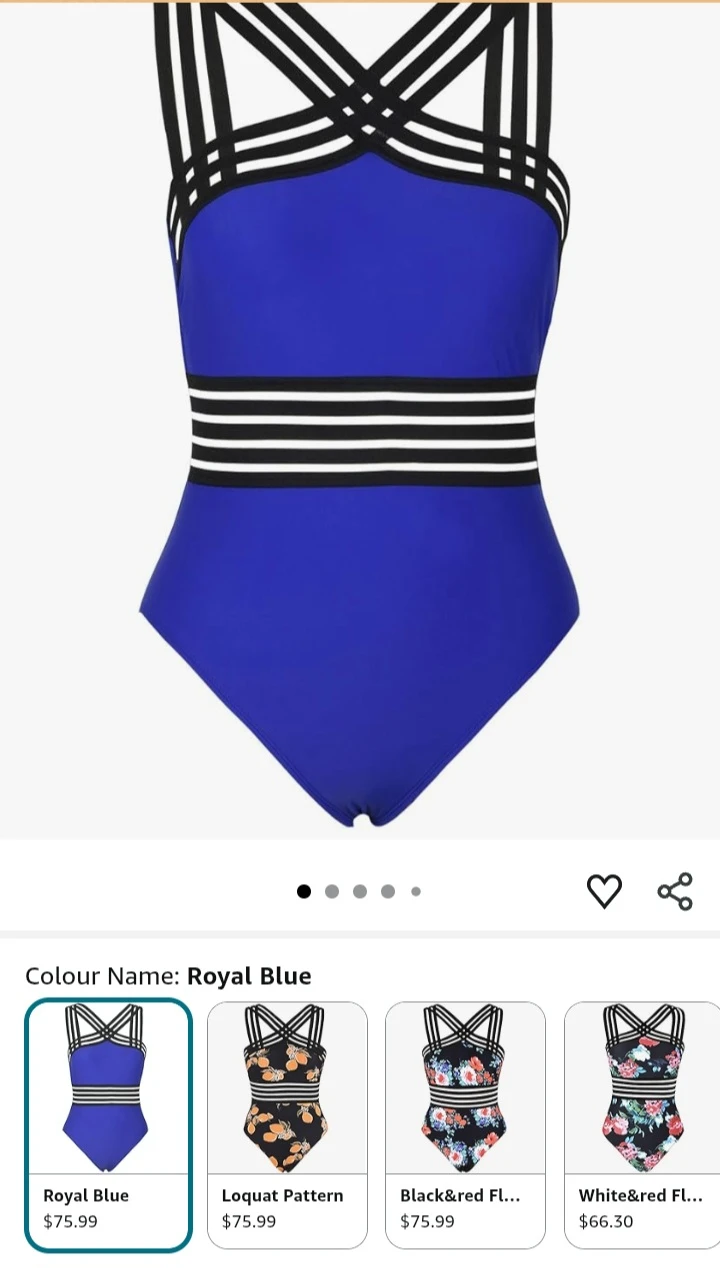720x1268 pixels.
Task: Select the Royal Blue colour option
Action: (x=108, y=1124)
